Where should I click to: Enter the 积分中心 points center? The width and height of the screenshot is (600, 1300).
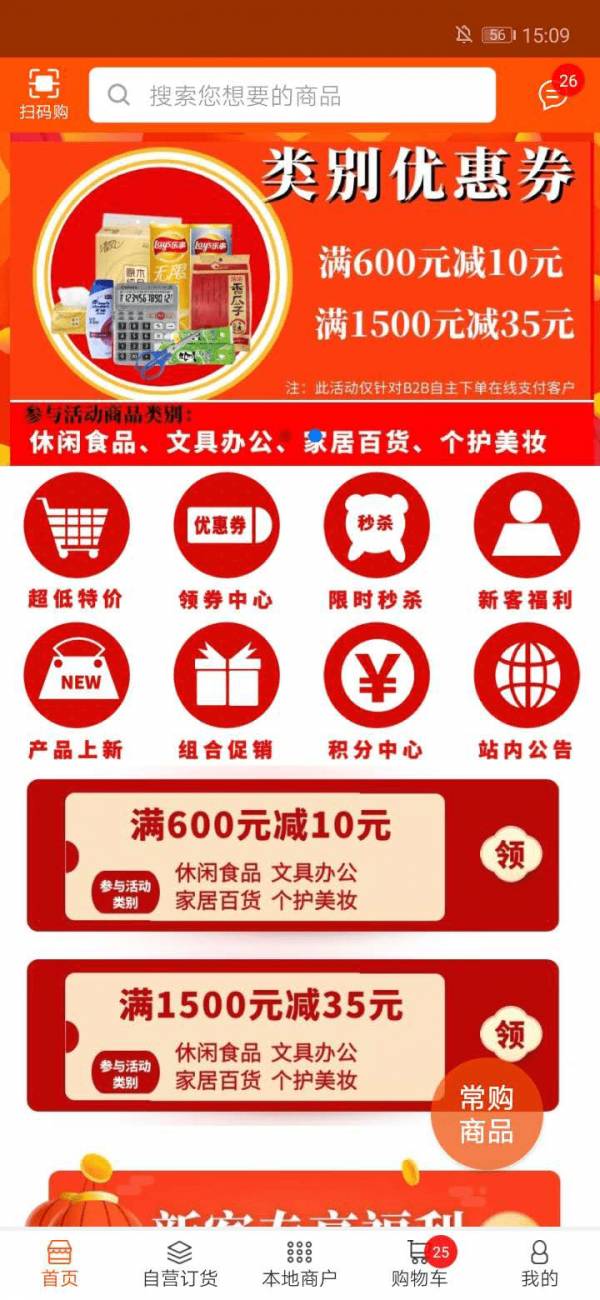click(x=376, y=690)
